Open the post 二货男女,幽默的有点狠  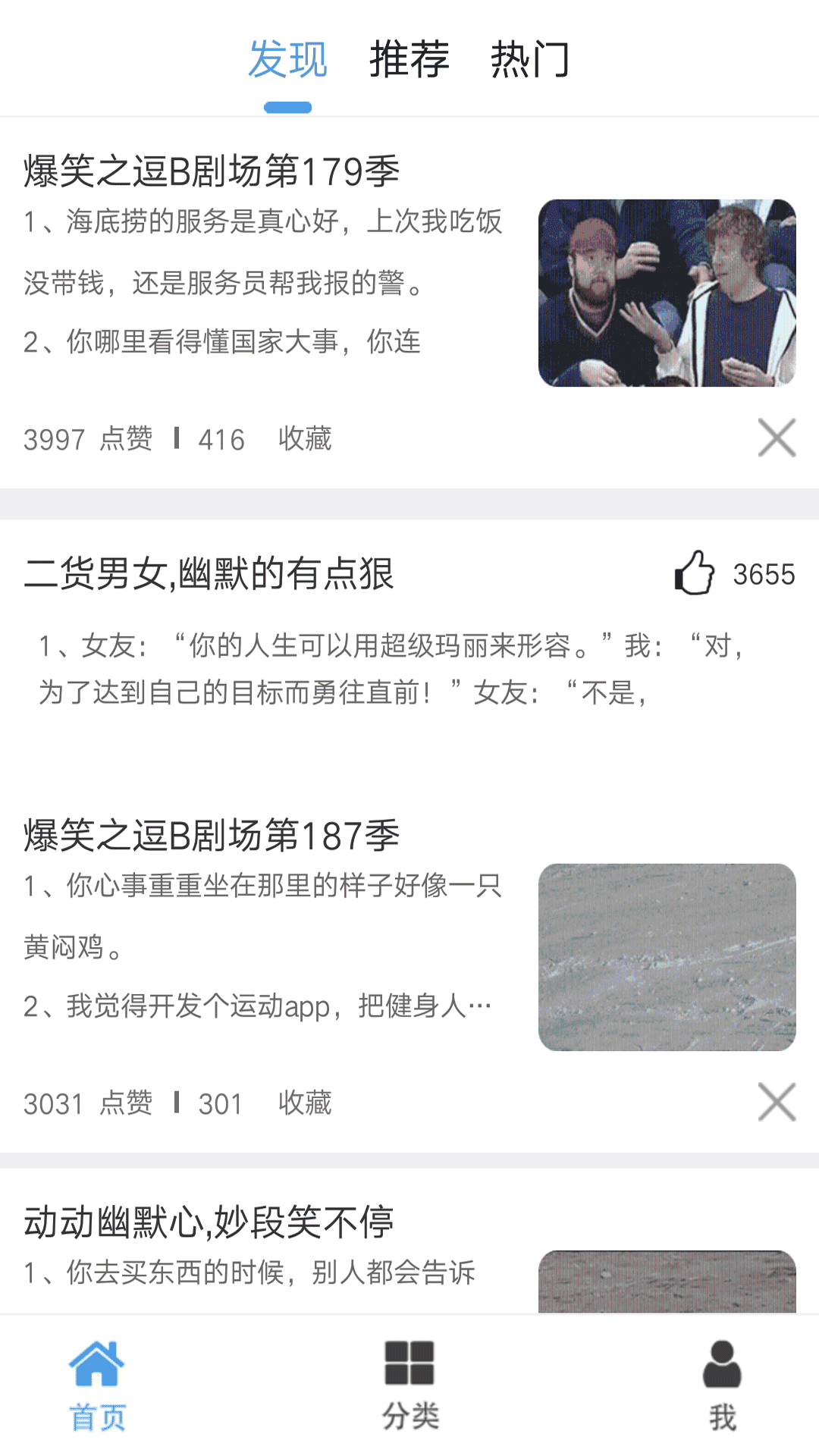[x=209, y=573]
